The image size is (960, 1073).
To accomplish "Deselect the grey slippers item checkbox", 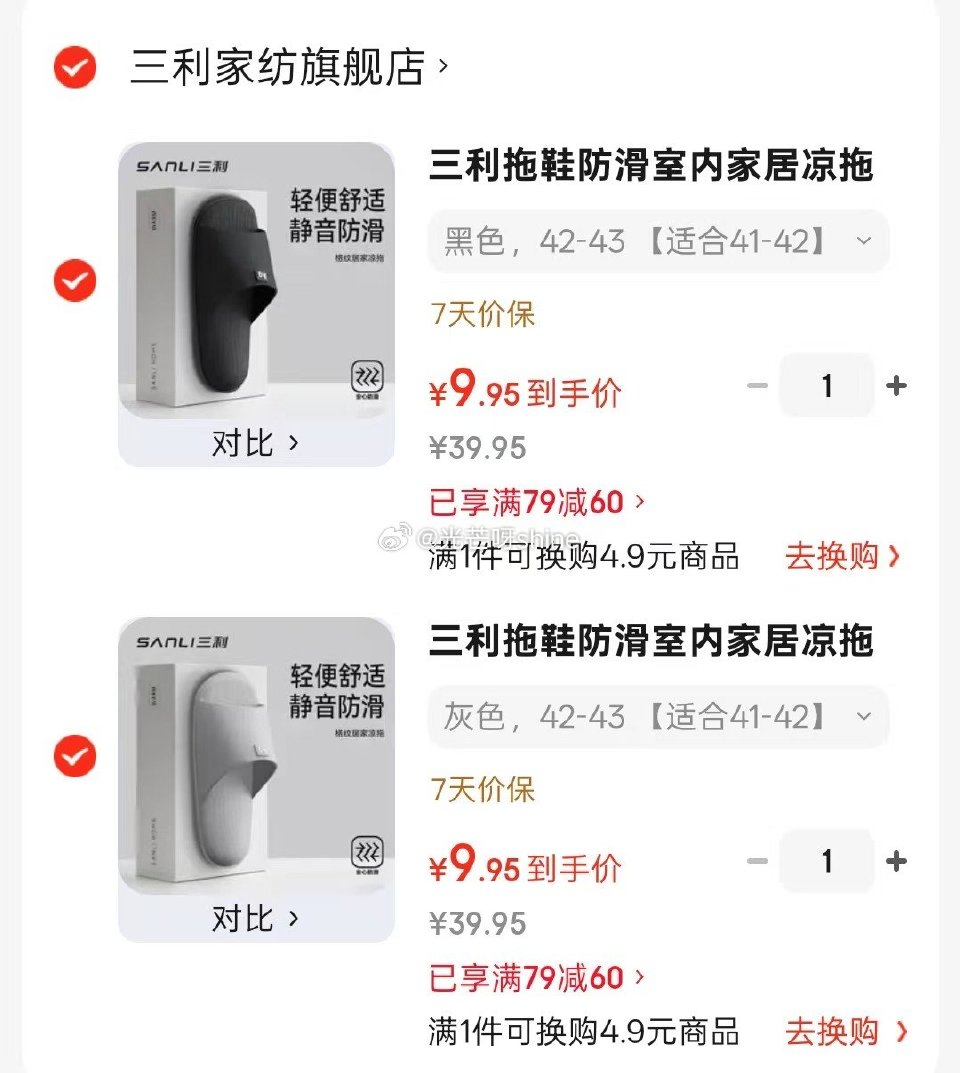I will 74,757.
